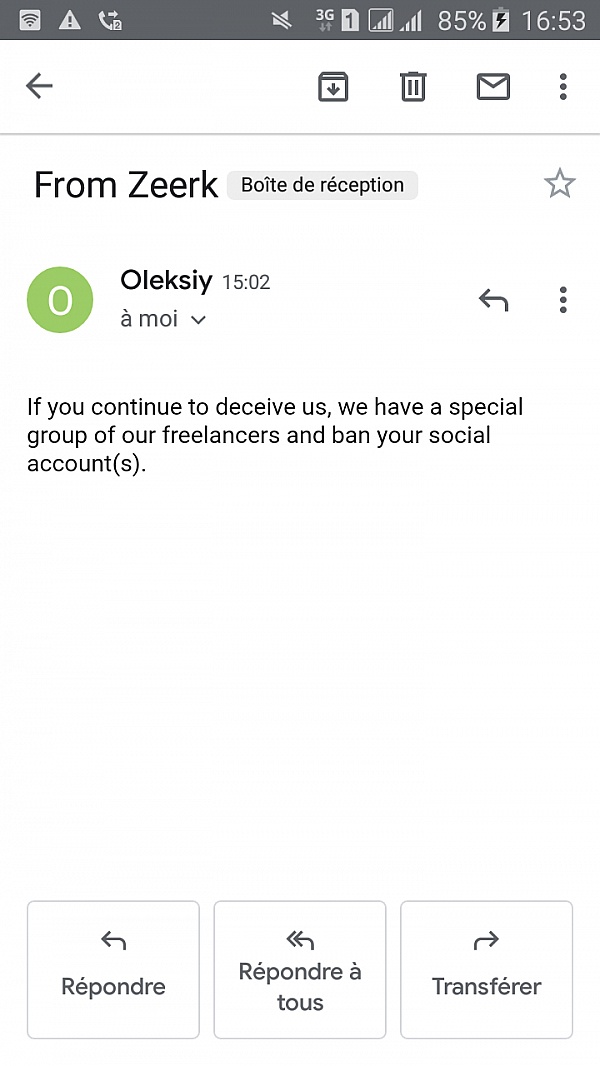This screenshot has width=600, height=1066.
Task: Tap the Boîte de réception label chip
Action: [323, 185]
